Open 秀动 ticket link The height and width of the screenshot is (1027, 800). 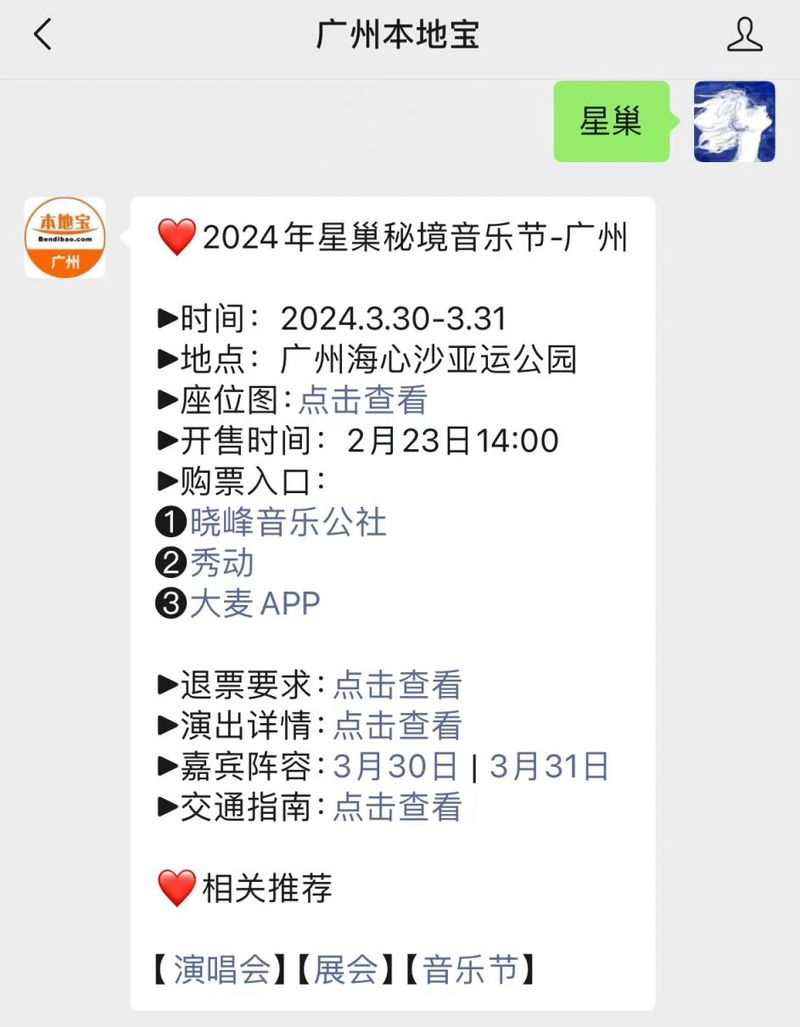(222, 562)
